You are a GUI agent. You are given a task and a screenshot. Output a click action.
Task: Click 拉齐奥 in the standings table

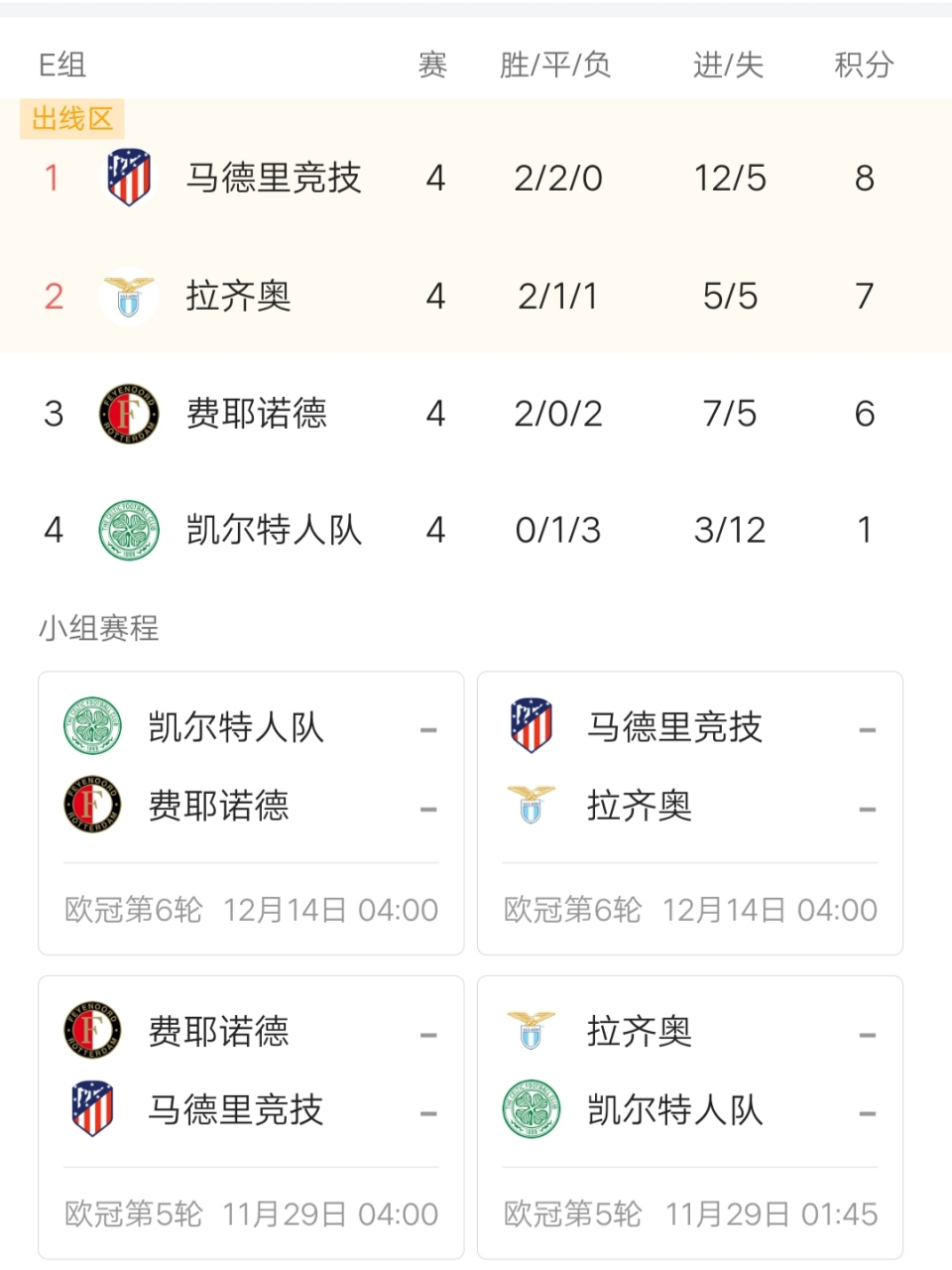[x=238, y=295]
